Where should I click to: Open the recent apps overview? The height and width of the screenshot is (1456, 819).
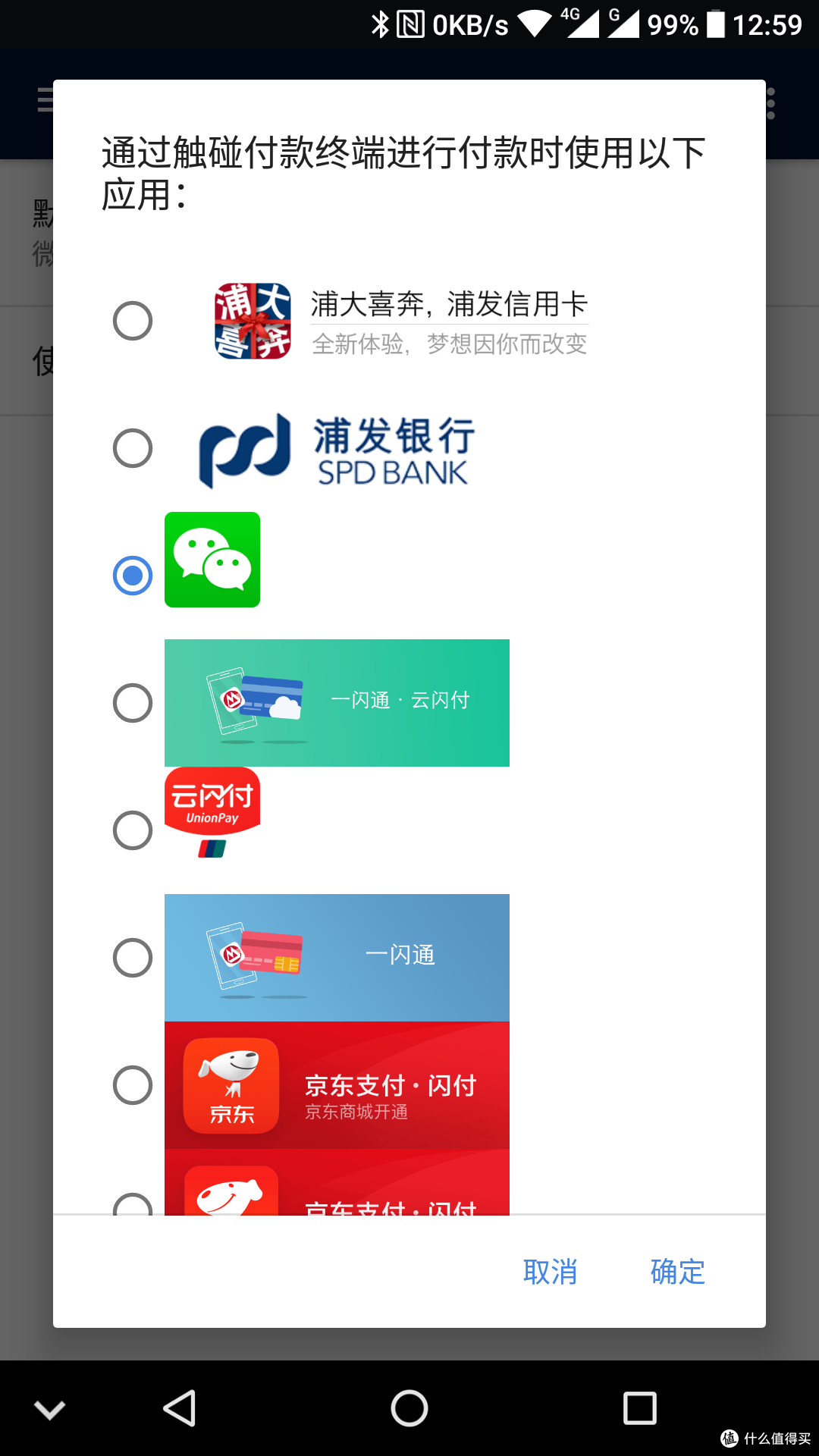pos(639,1408)
